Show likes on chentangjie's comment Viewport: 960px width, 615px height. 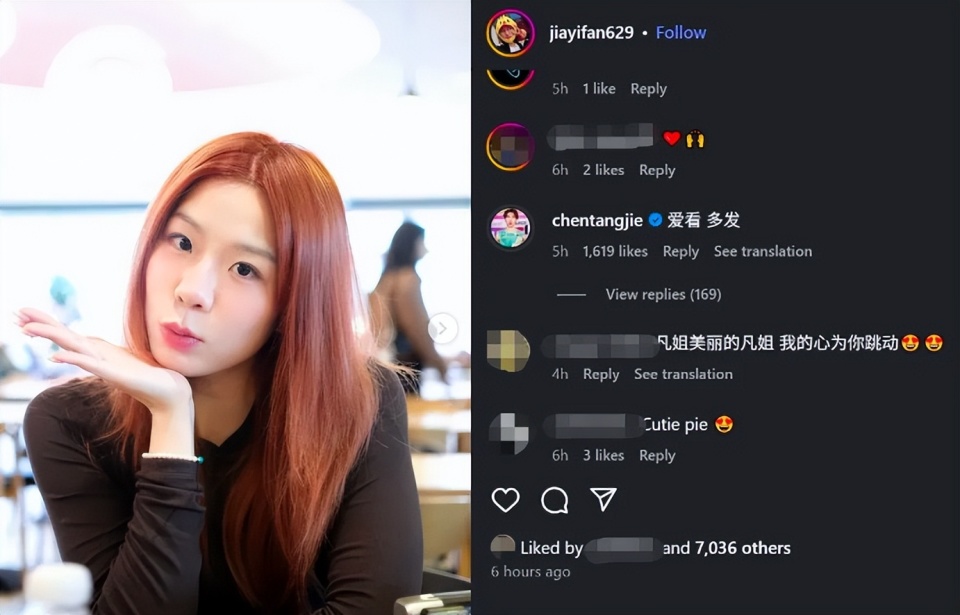[x=615, y=251]
